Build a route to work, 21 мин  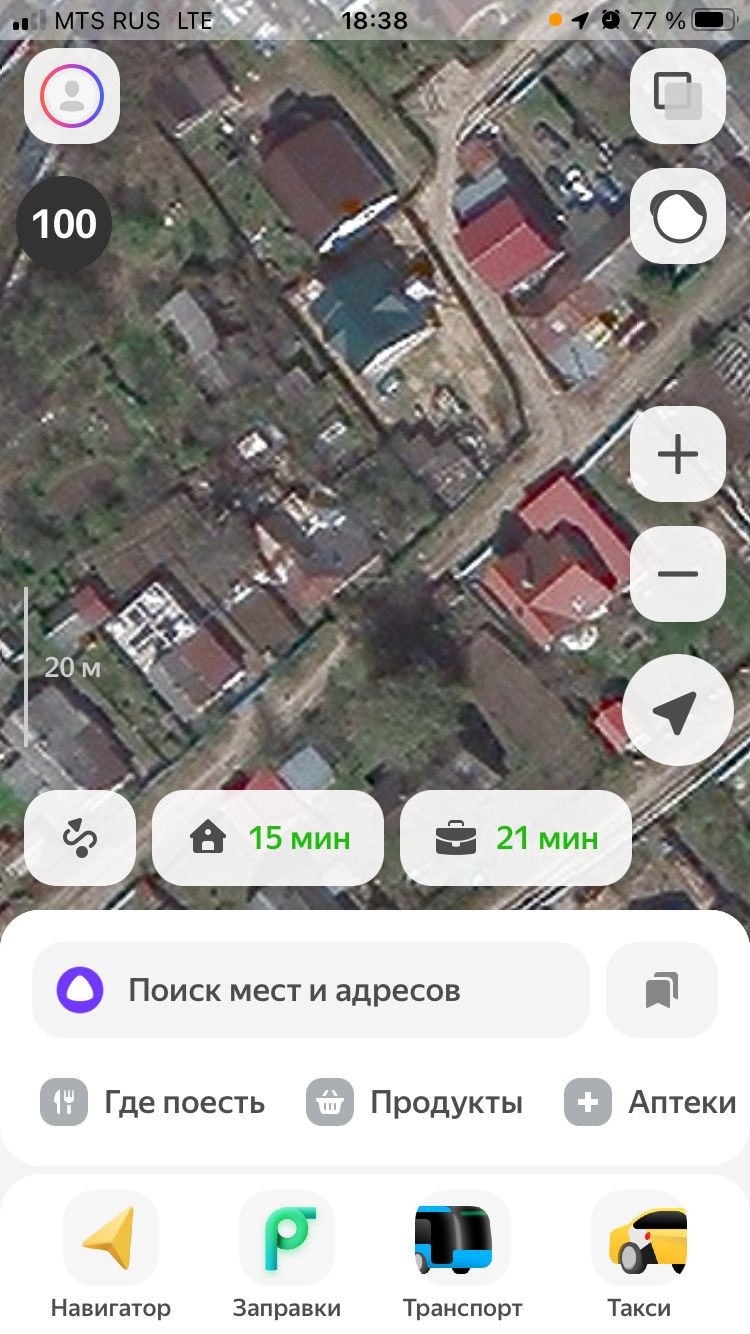(515, 838)
